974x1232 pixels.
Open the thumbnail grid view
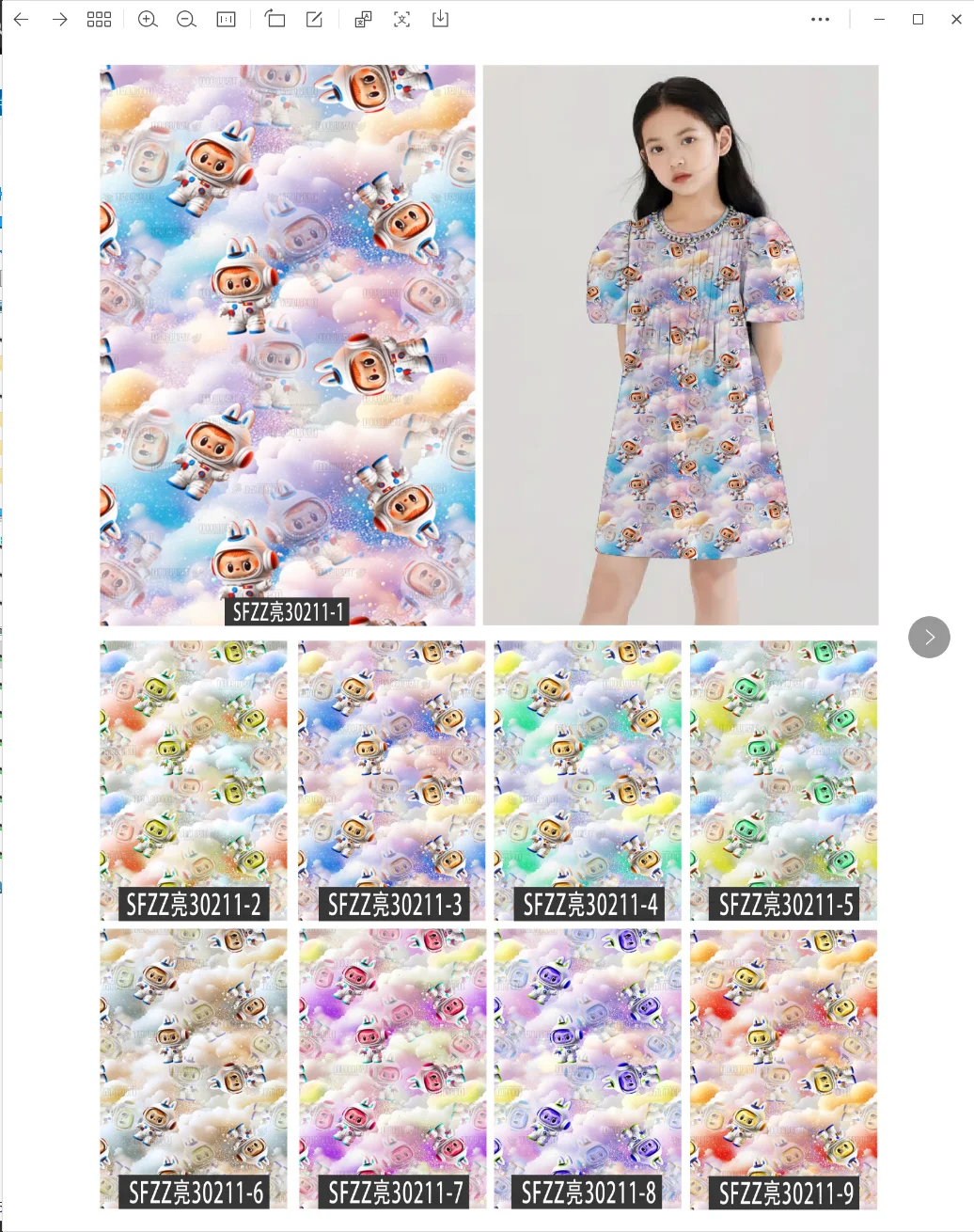(x=99, y=19)
